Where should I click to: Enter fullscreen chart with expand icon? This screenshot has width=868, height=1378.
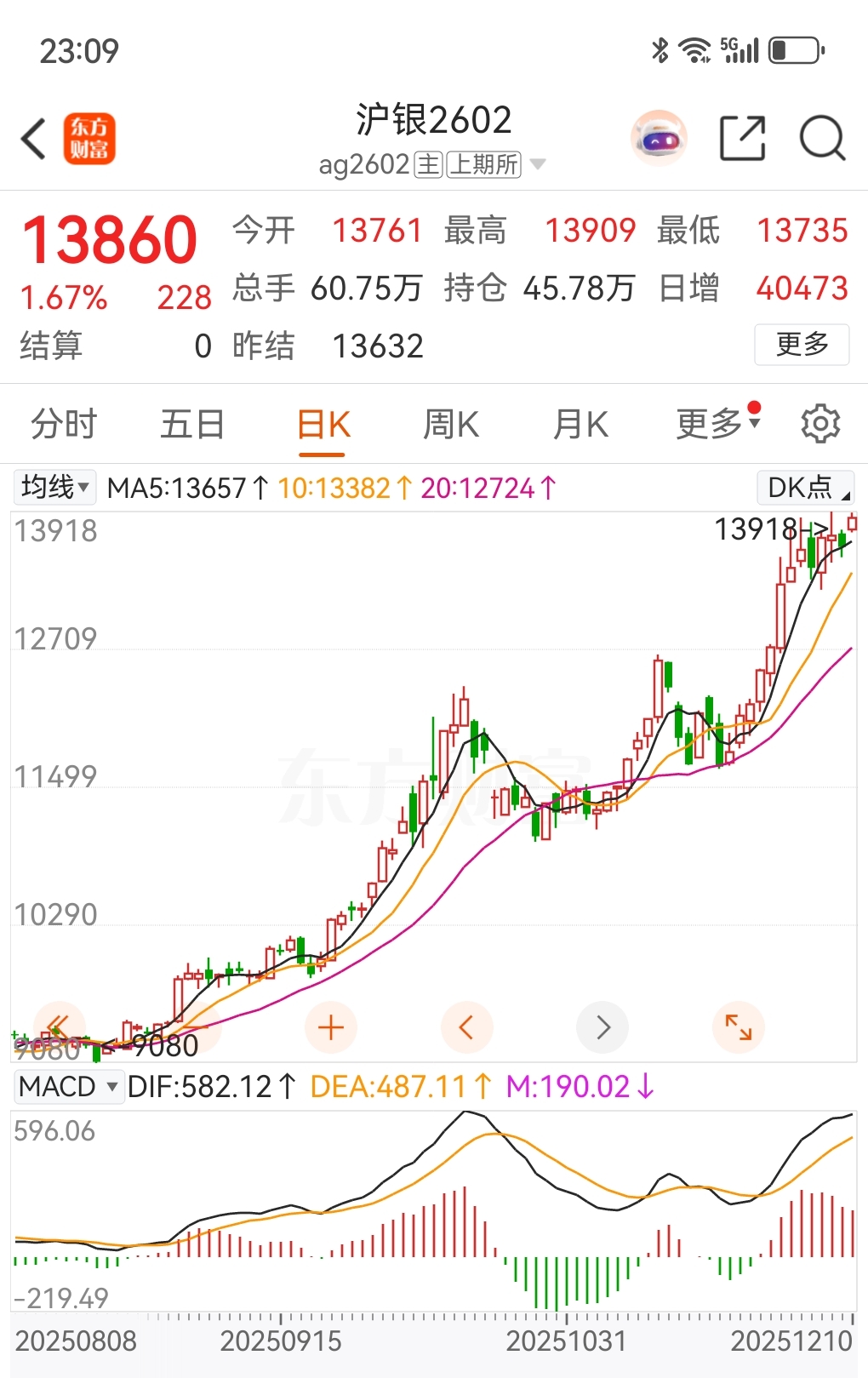[x=738, y=1027]
